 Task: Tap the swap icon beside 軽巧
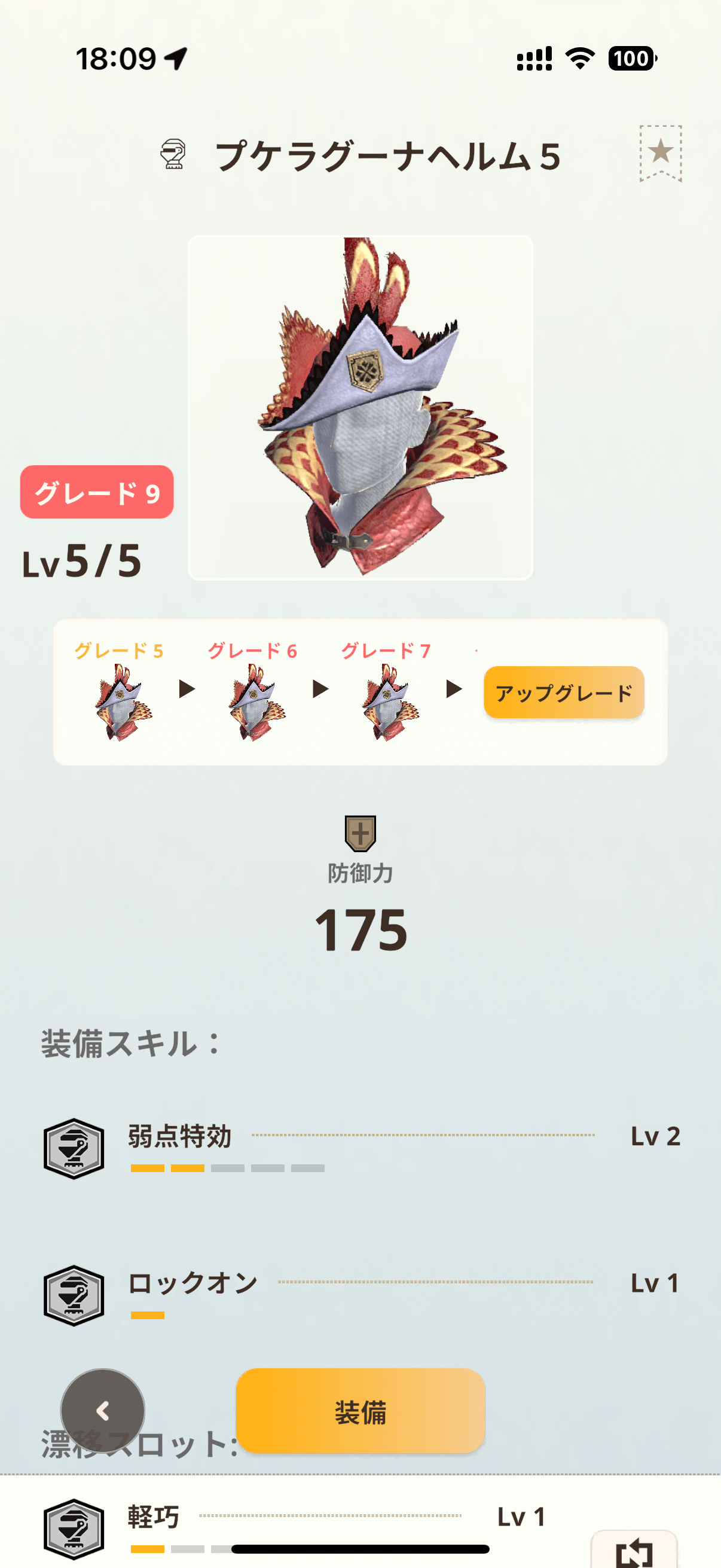click(633, 1552)
